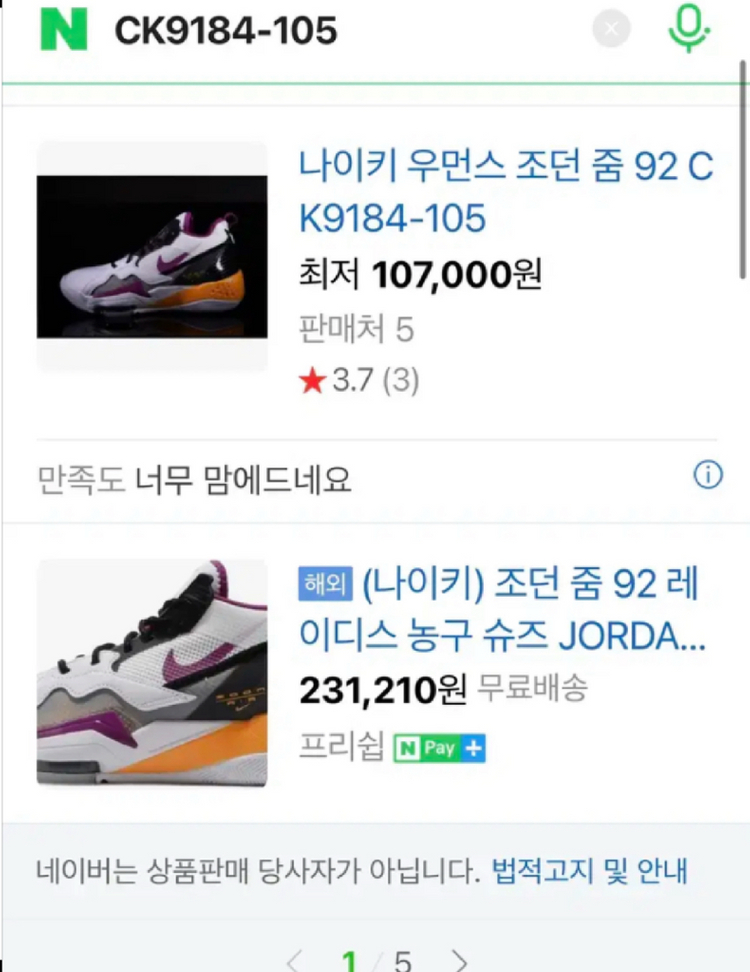
Task: Click the plus icon next to N Pay
Action: coord(471,747)
